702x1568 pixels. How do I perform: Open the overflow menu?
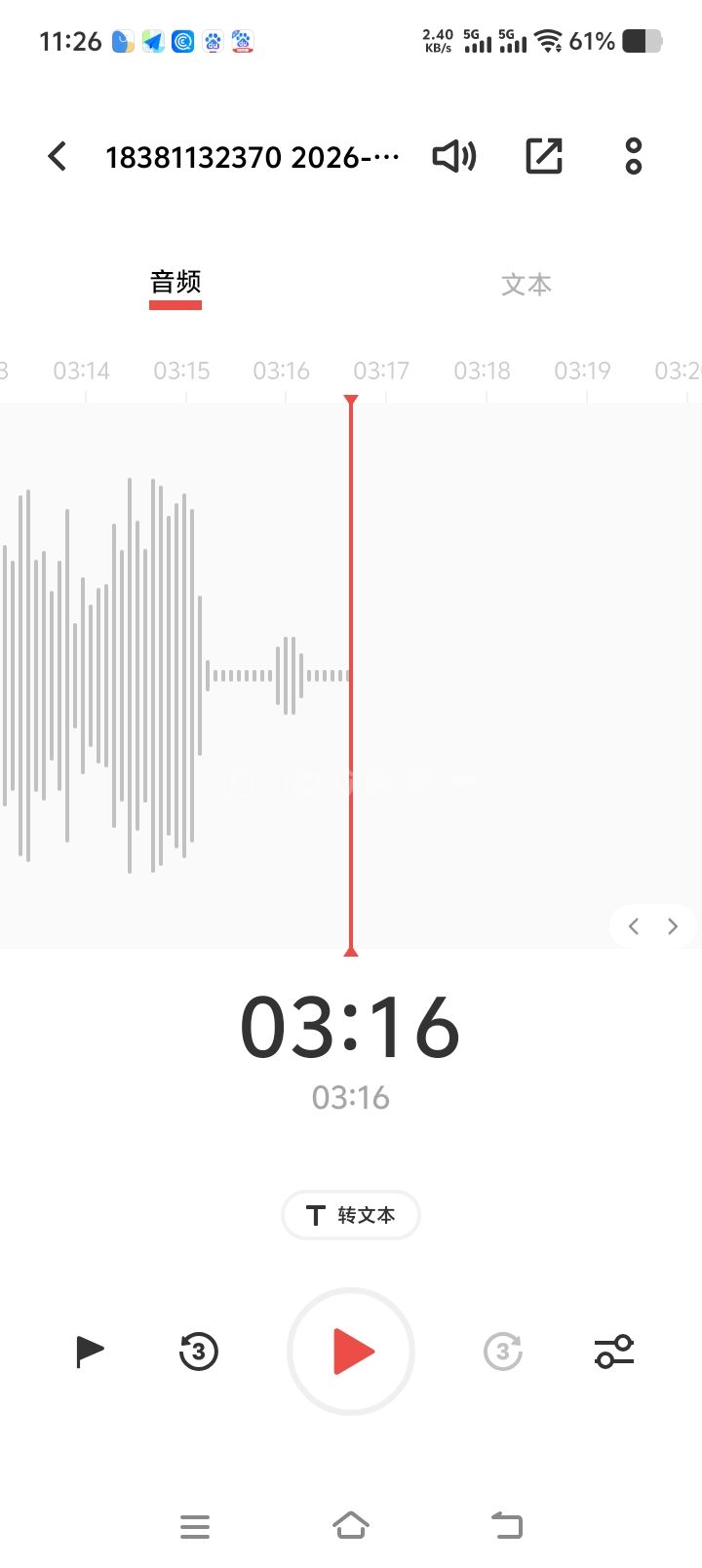[x=634, y=156]
